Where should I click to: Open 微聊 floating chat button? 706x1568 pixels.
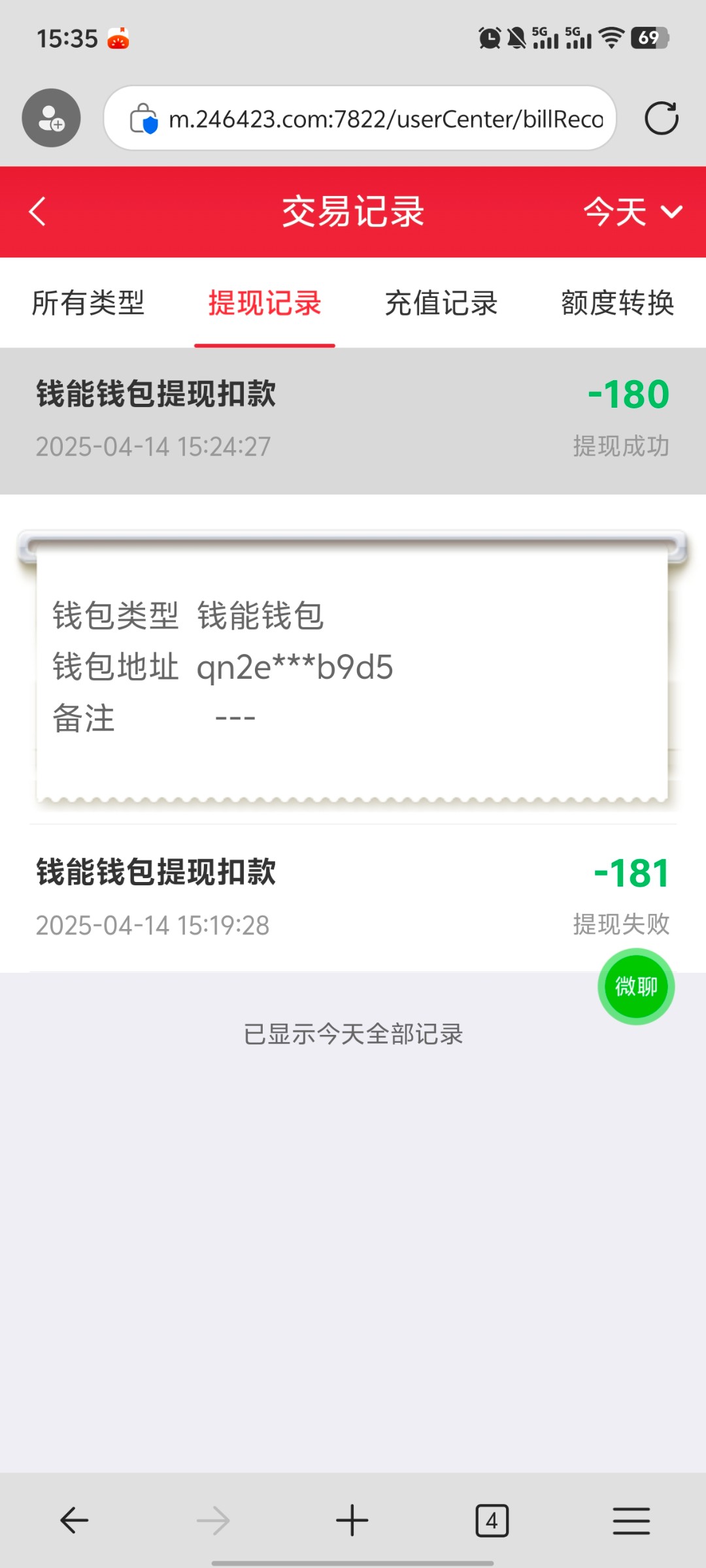coord(635,986)
